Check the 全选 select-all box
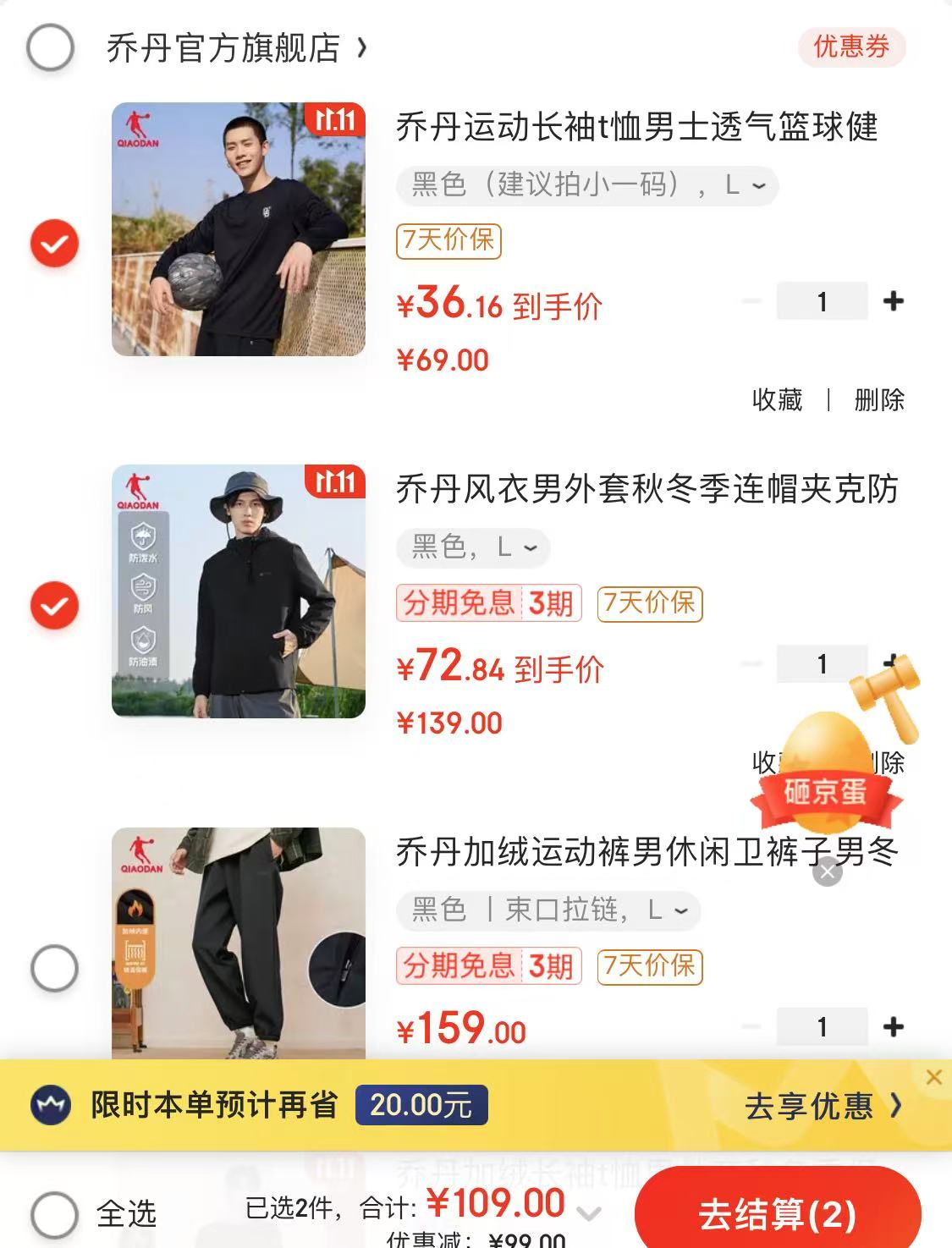952x1248 pixels. point(54,1215)
